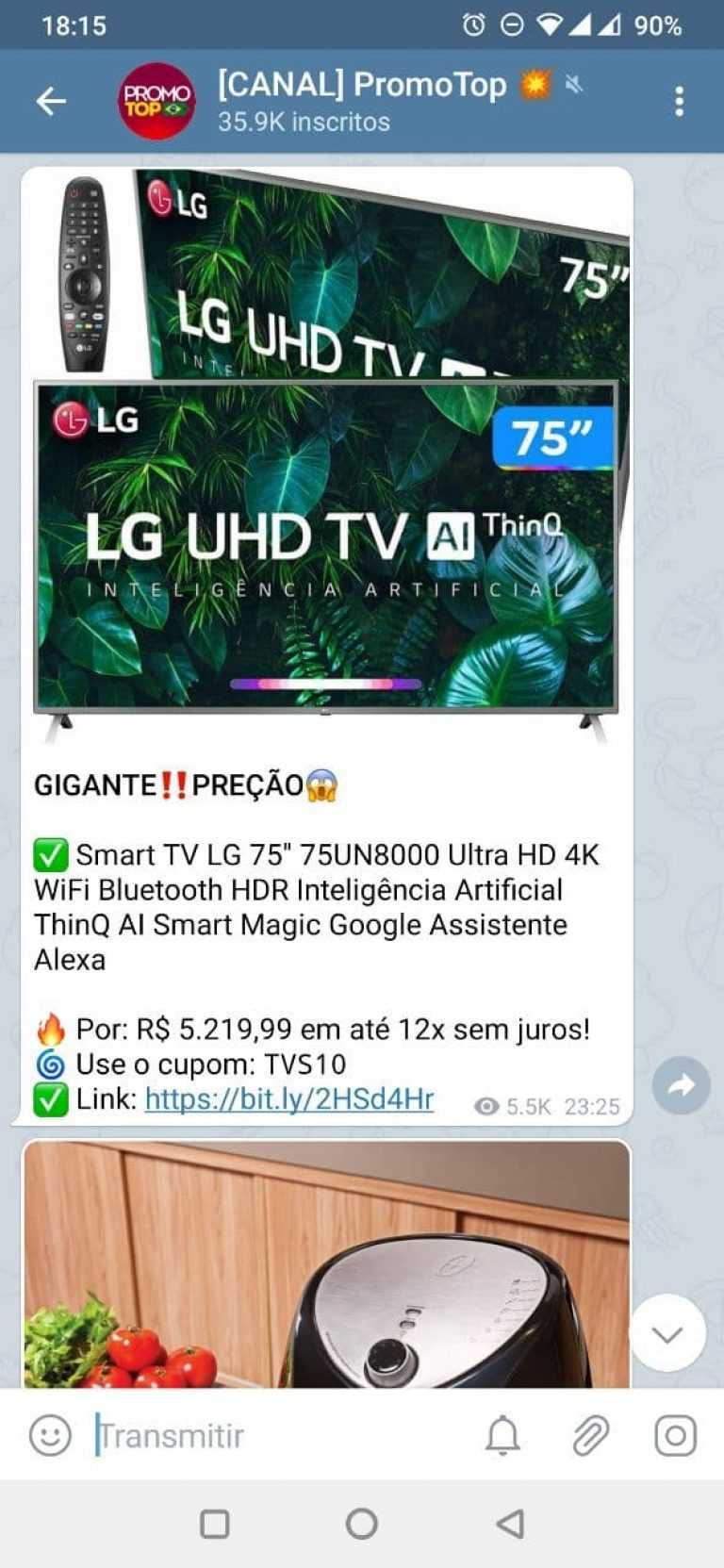Open the channel overflow menu
Screen dimensions: 724x1568
point(679,101)
